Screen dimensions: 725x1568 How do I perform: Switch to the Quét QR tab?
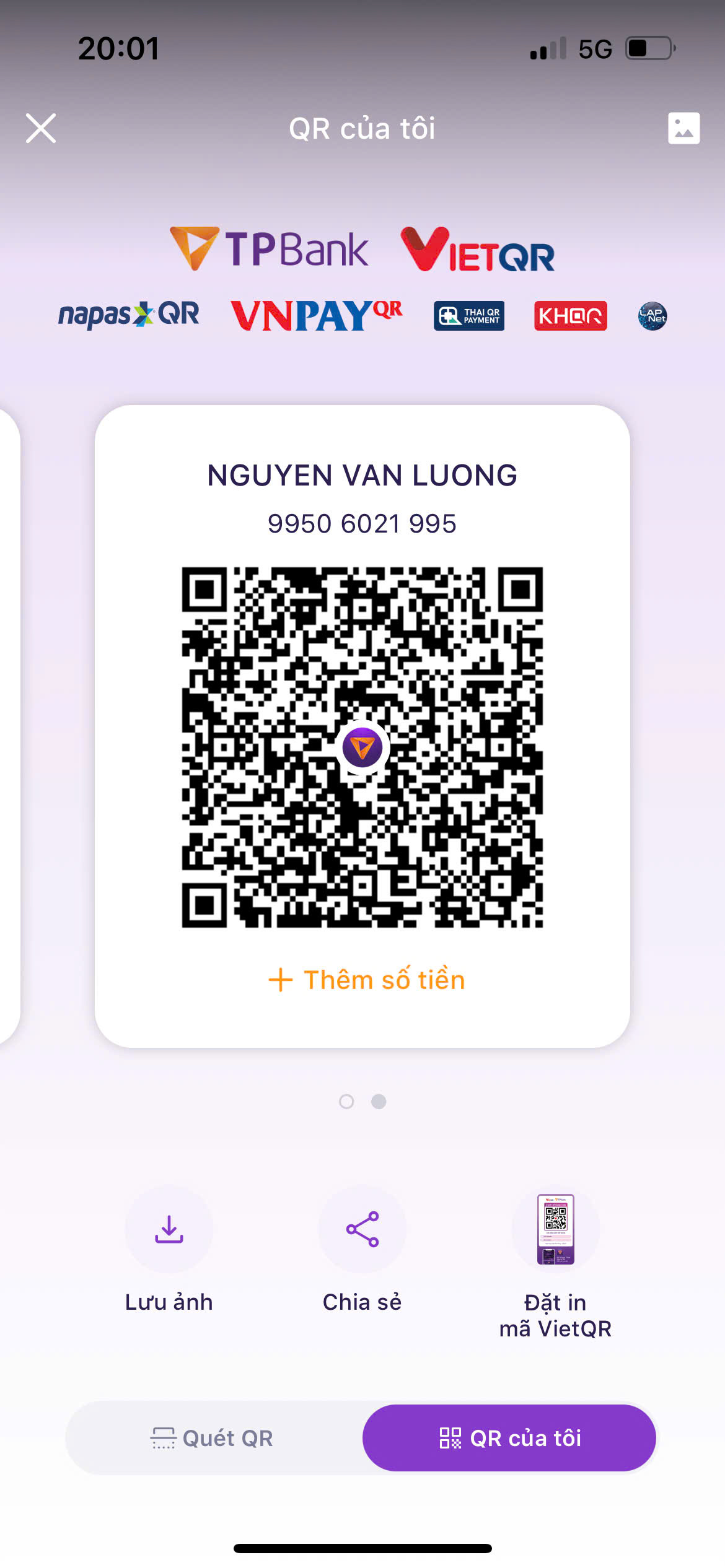pyautogui.click(x=213, y=1438)
